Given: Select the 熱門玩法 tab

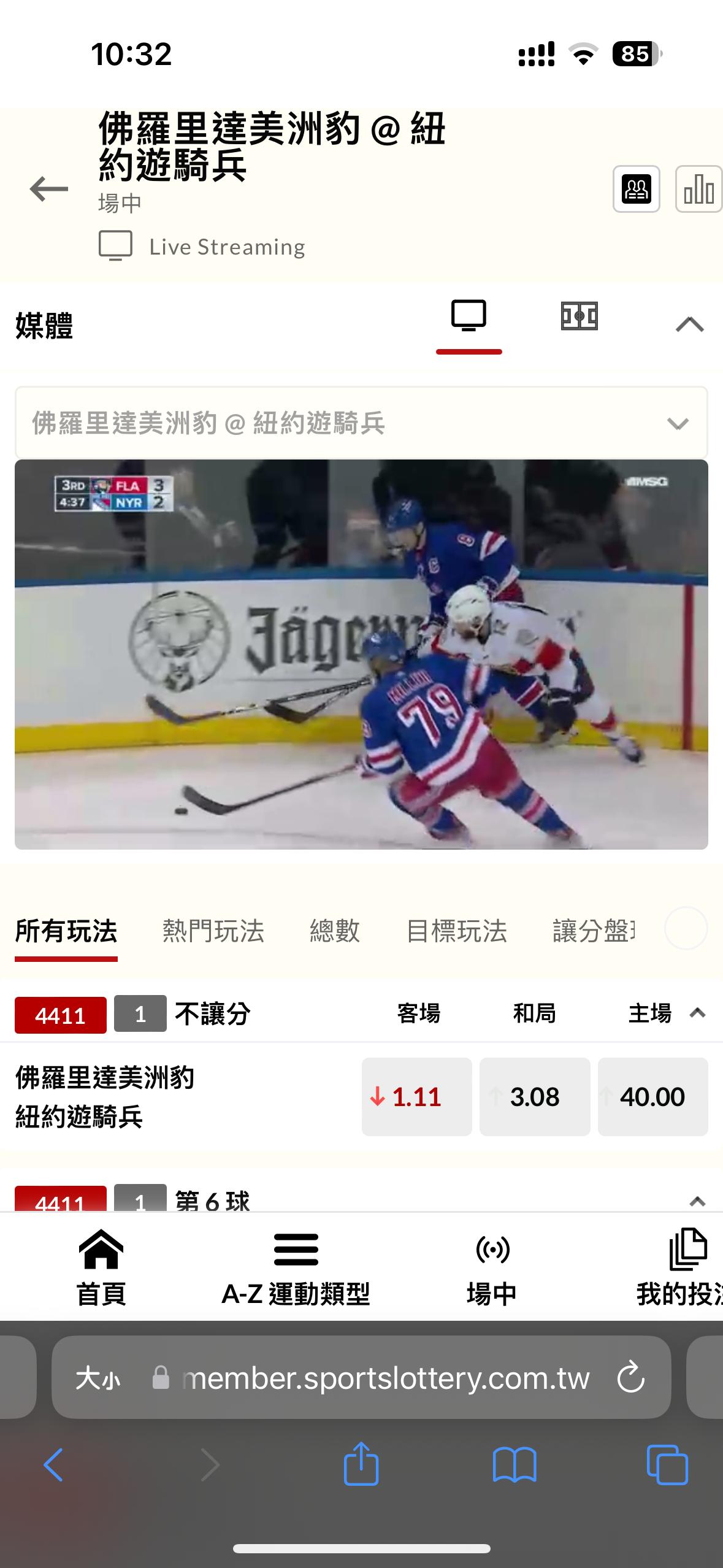Looking at the screenshot, I should point(213,931).
